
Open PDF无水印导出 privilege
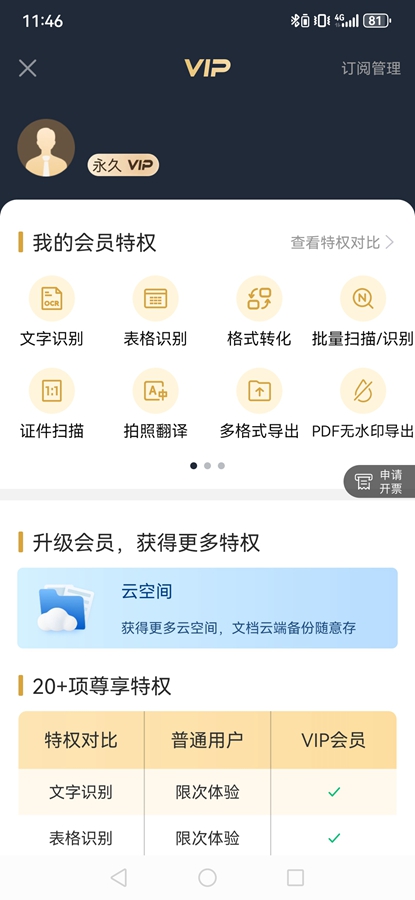[x=362, y=404]
